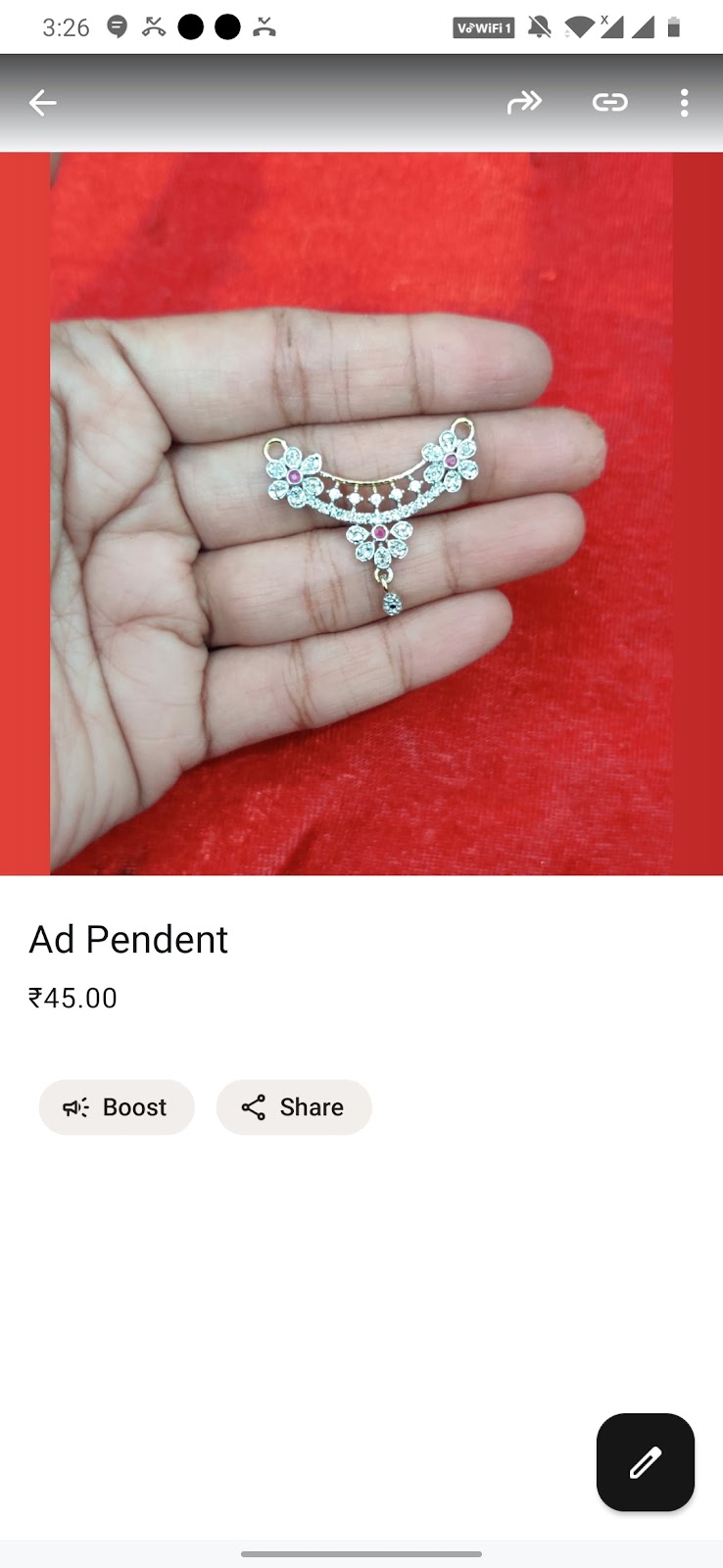This screenshot has width=723, height=1568.
Task: Open the three-dot overflow menu
Action: (x=684, y=102)
